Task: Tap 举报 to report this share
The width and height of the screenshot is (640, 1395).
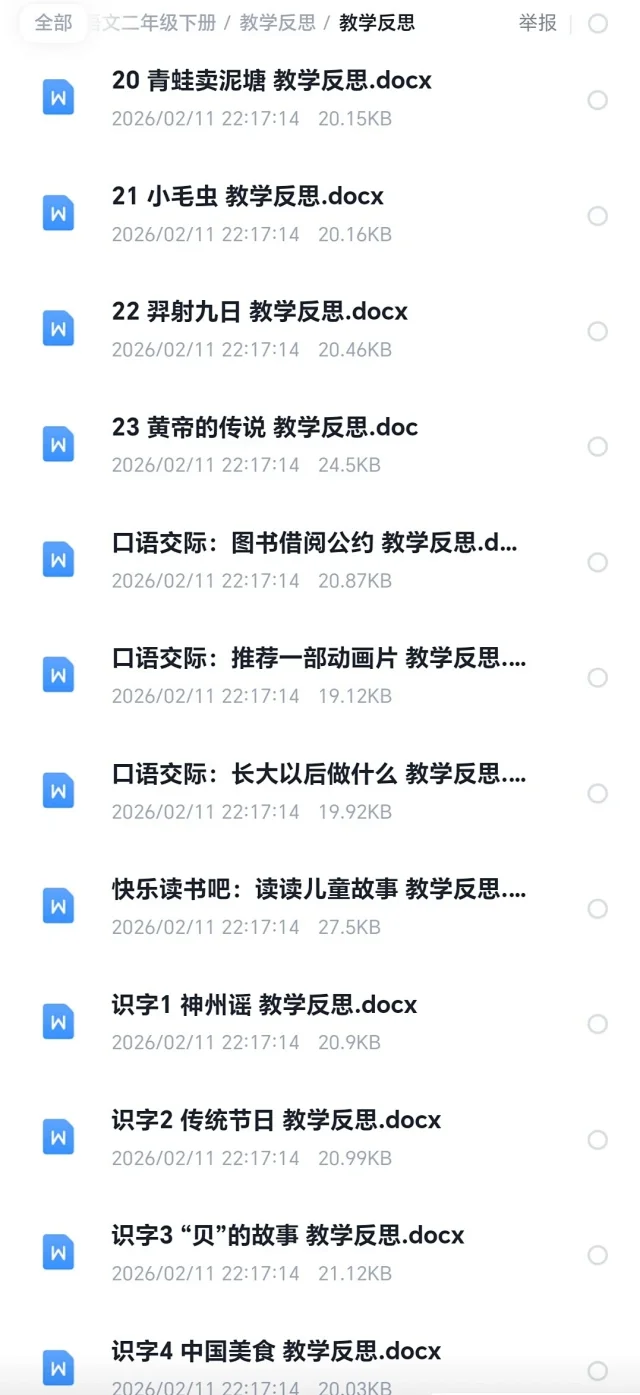Action: (537, 23)
